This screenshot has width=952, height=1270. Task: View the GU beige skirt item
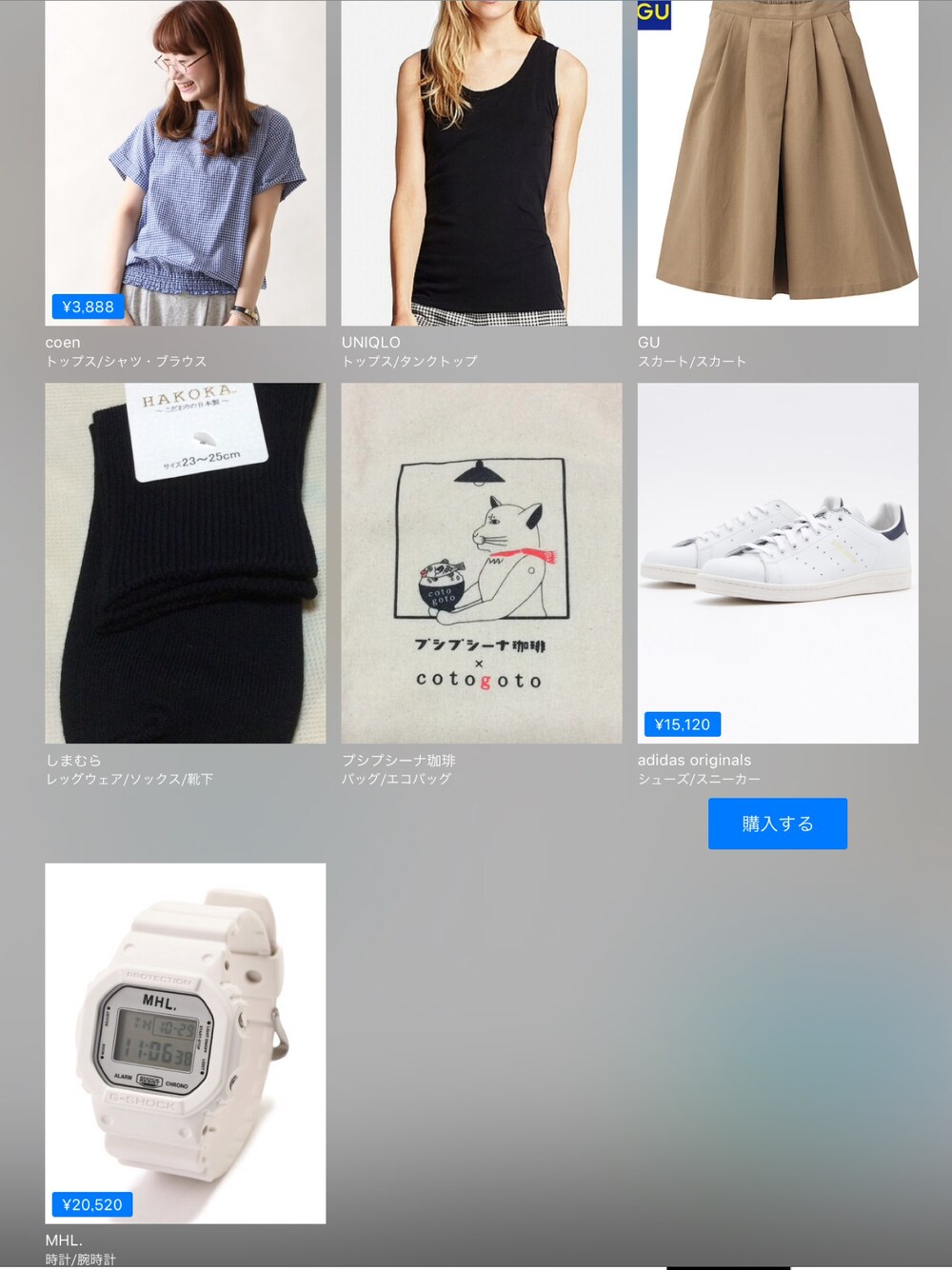(777, 162)
